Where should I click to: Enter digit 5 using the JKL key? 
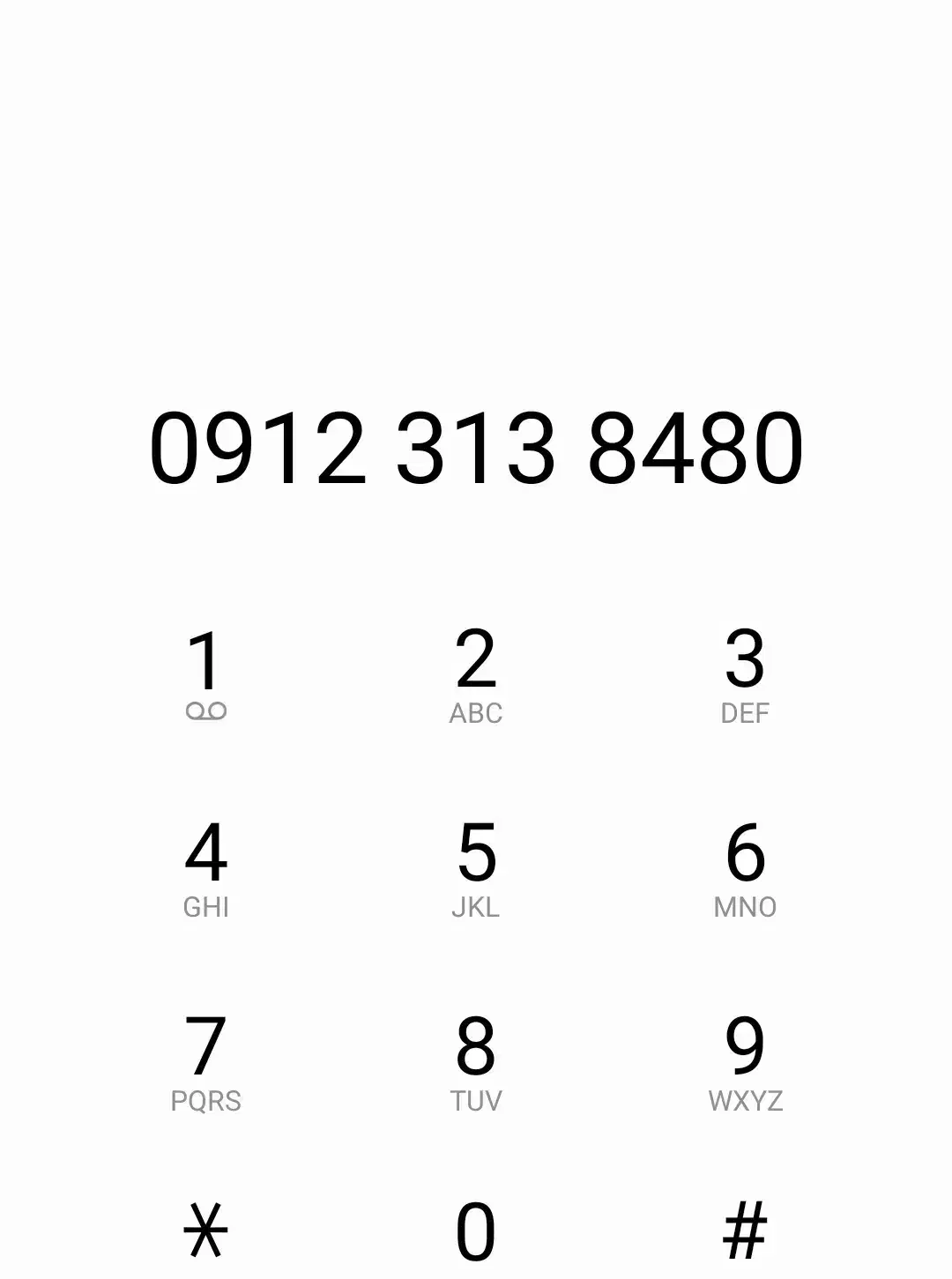(x=476, y=868)
